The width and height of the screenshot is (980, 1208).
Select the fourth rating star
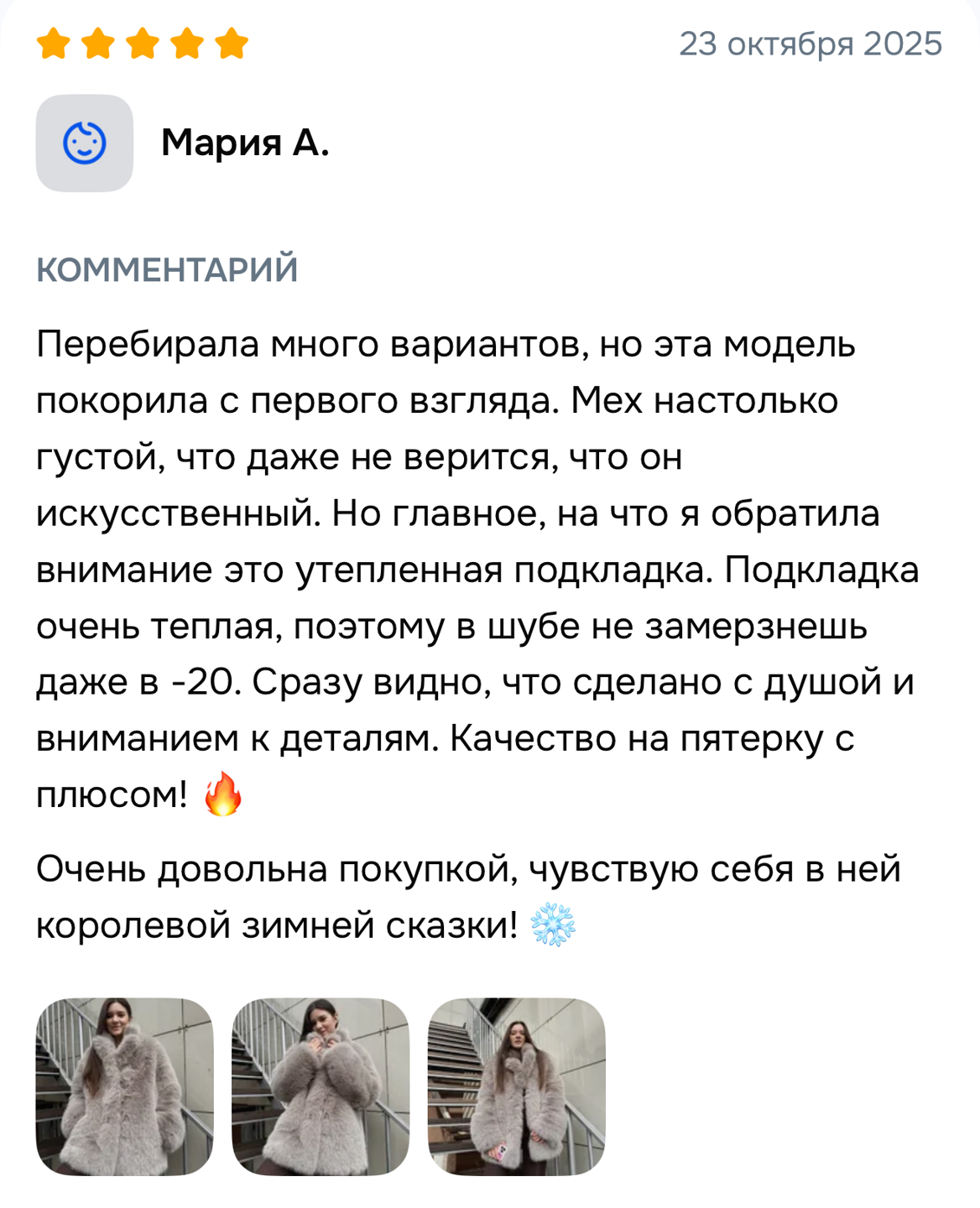pyautogui.click(x=187, y=40)
